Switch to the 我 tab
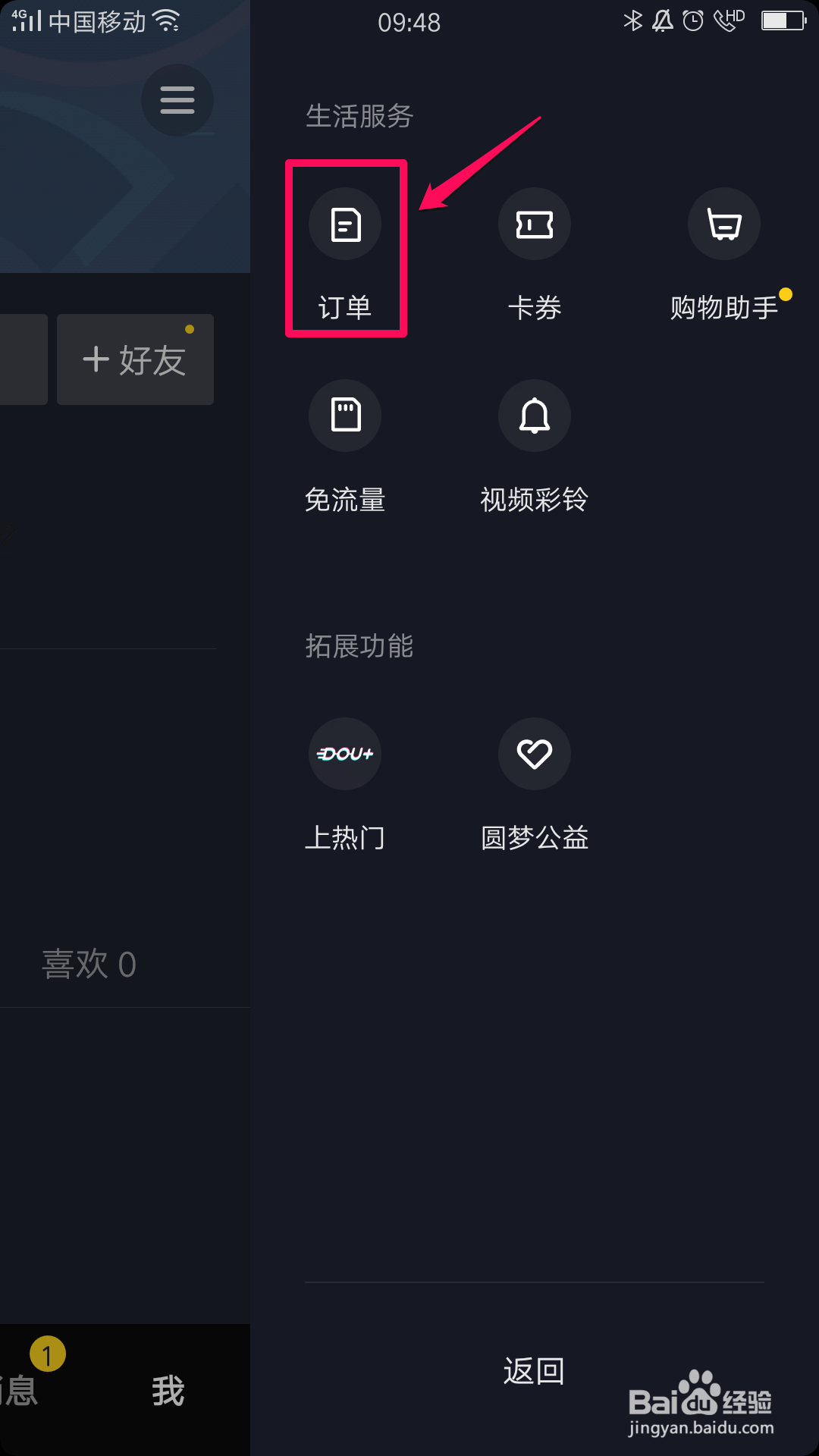819x1456 pixels. (x=168, y=1391)
